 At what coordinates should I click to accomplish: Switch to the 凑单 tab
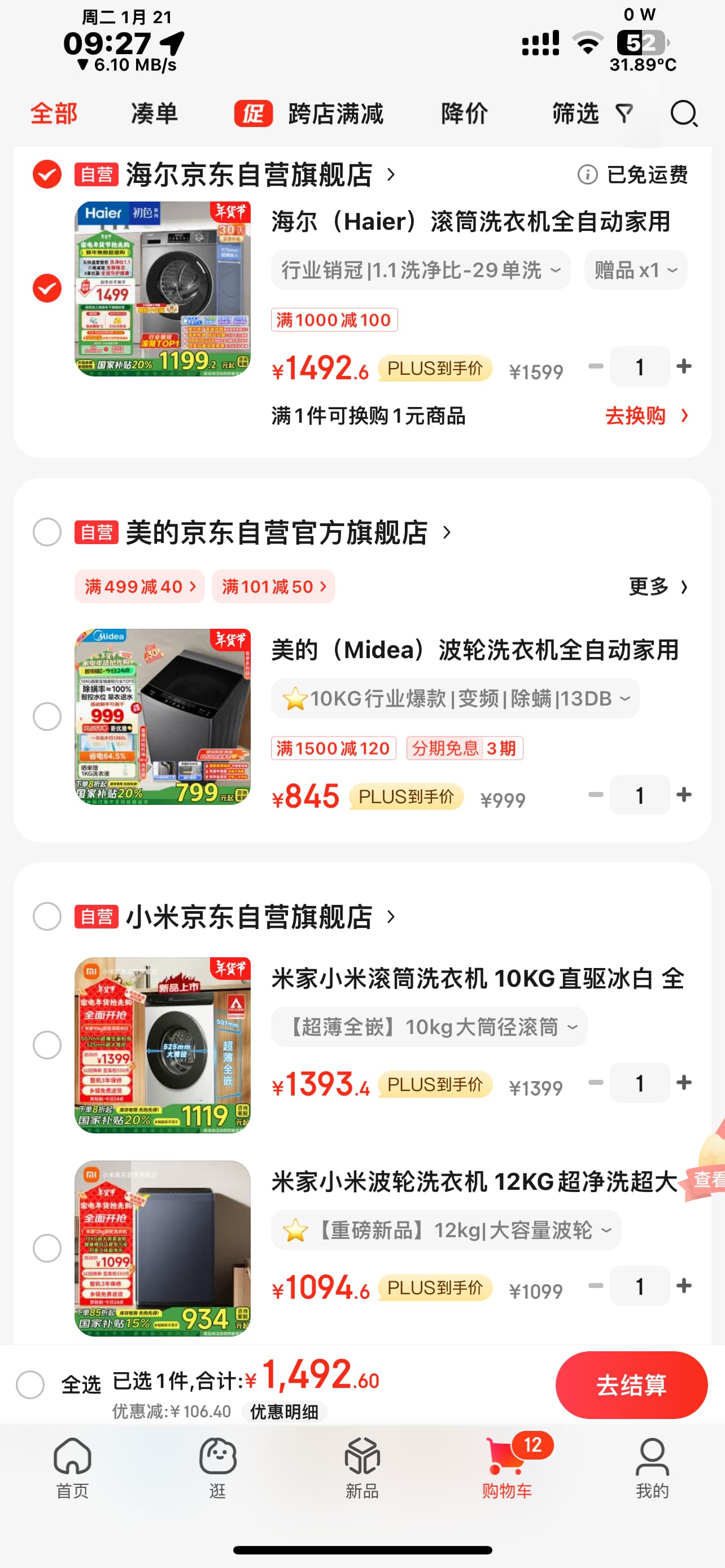click(154, 114)
